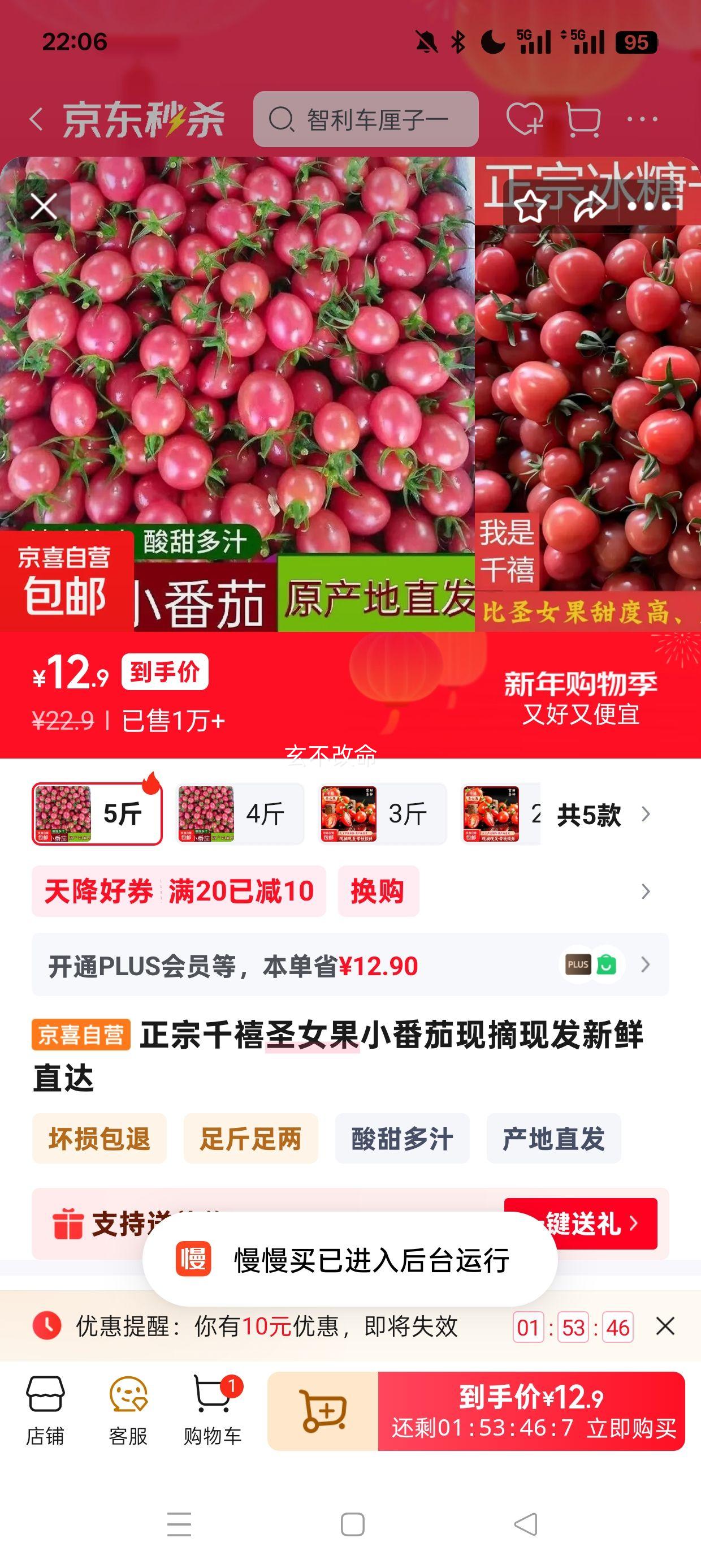701x1568 pixels.
Task: Tap the search bar showing 智利车厘子
Action: (x=365, y=119)
